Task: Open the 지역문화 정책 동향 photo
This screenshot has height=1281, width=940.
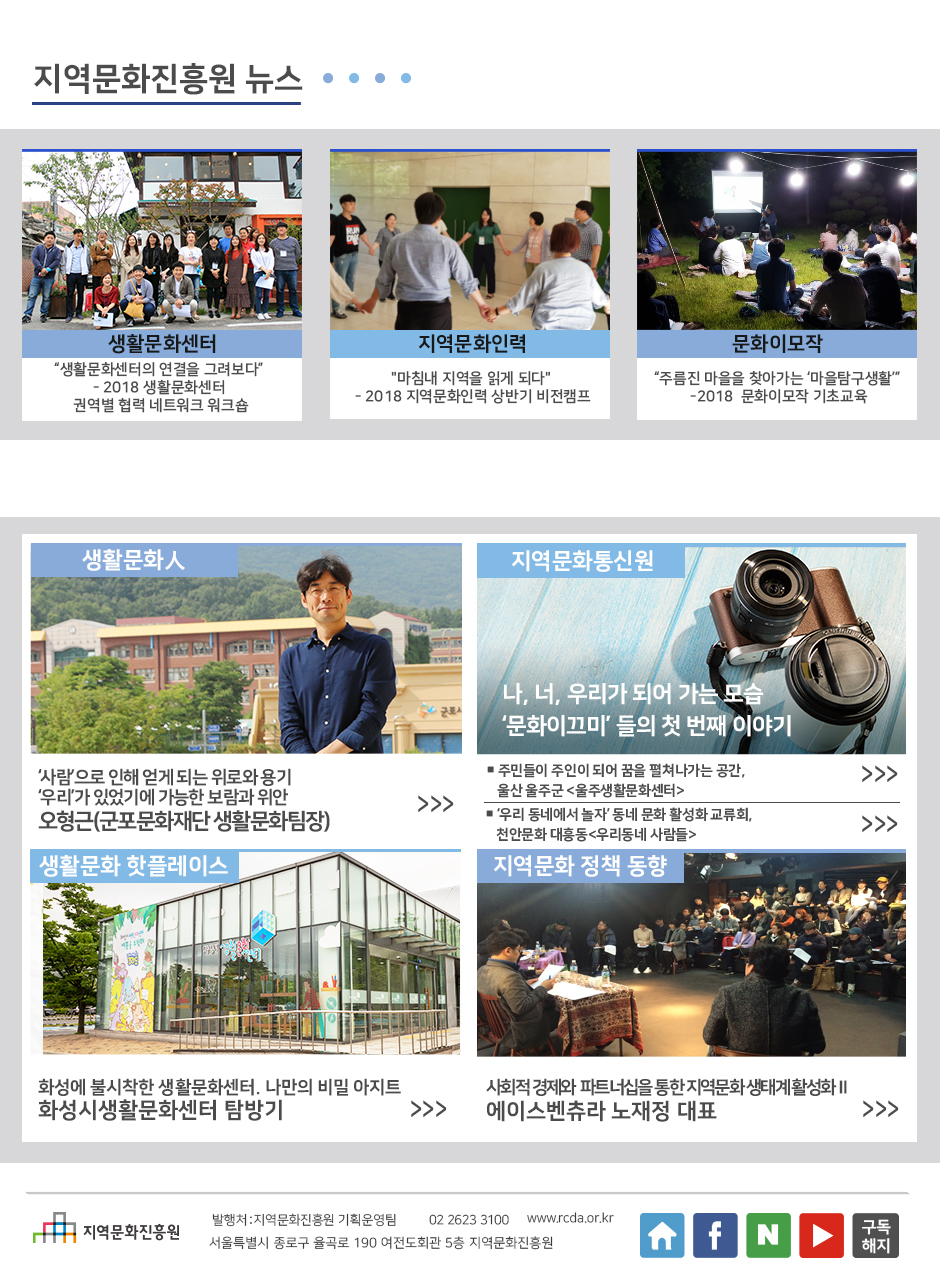Action: point(691,955)
